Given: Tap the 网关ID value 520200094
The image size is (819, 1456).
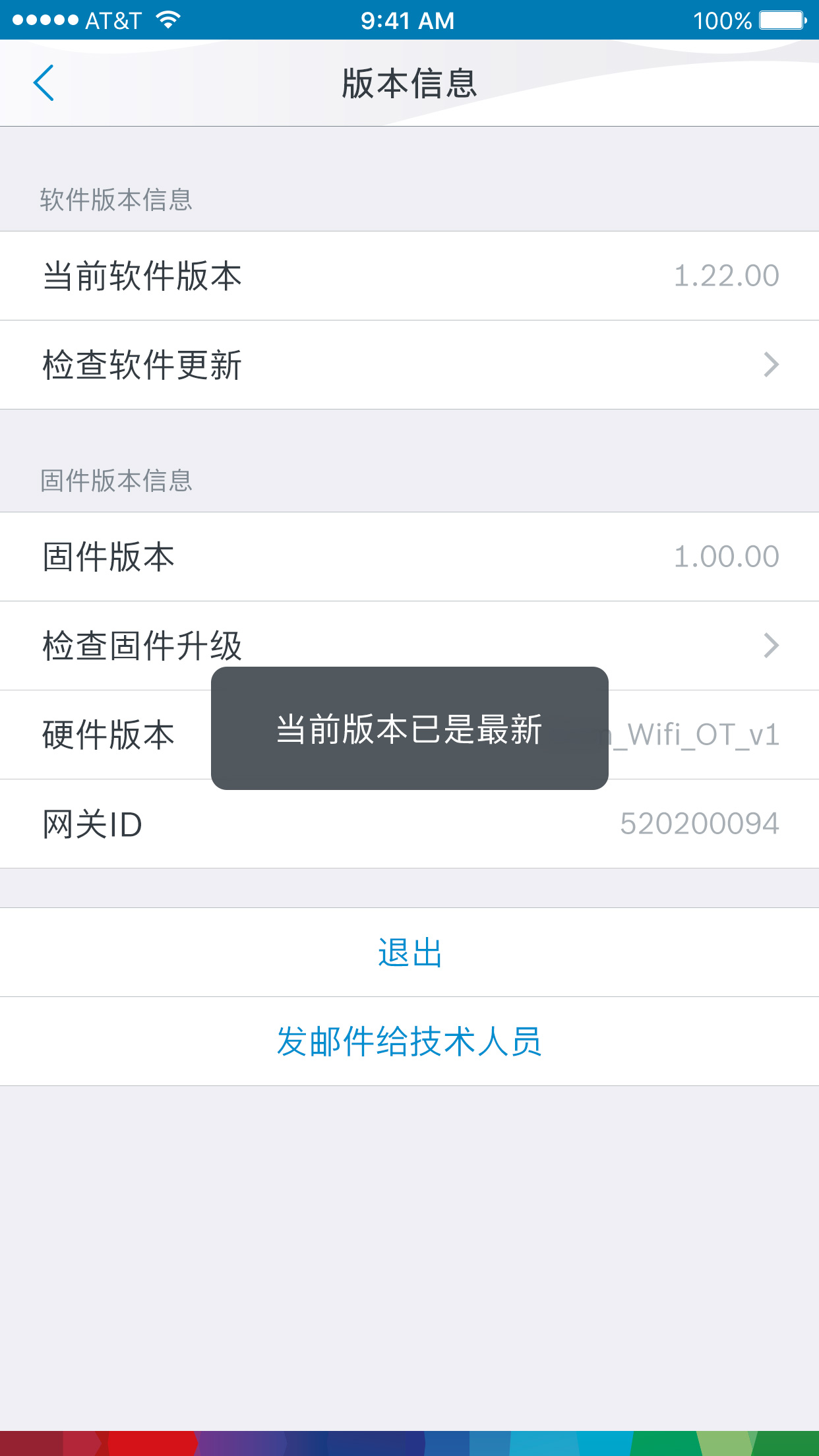Looking at the screenshot, I should [x=700, y=823].
